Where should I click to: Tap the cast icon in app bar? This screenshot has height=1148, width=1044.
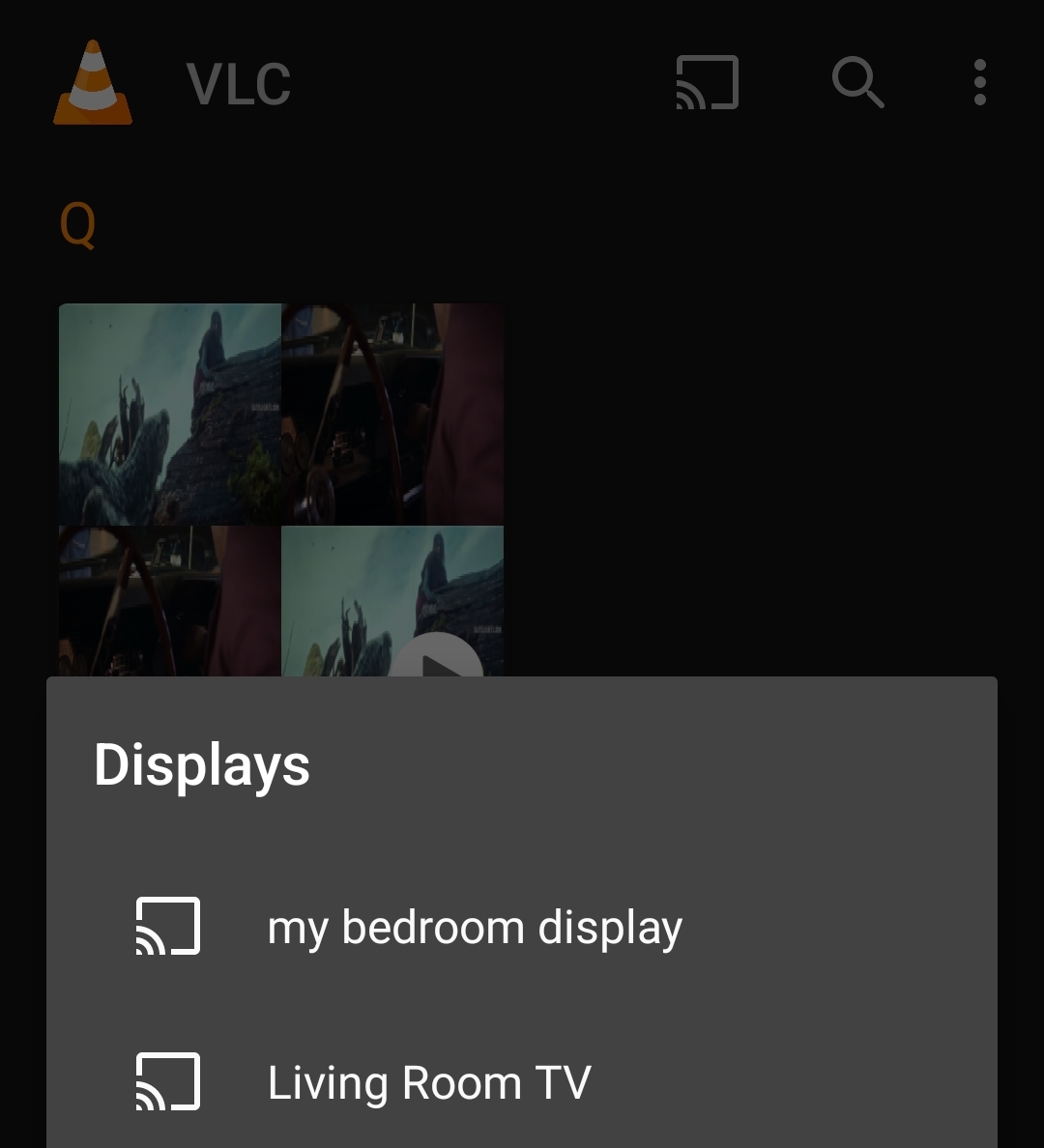coord(707,82)
